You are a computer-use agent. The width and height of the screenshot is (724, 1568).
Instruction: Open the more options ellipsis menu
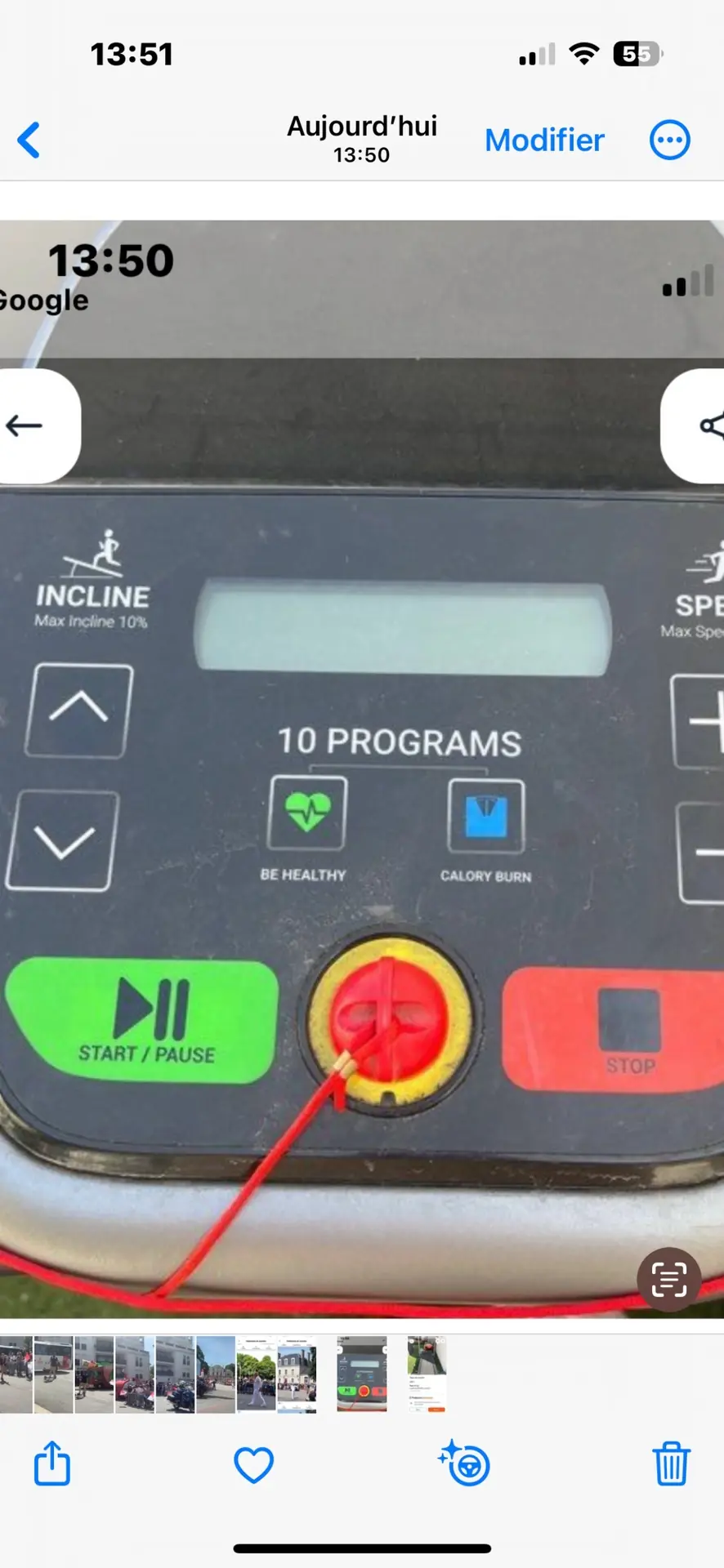click(x=669, y=140)
